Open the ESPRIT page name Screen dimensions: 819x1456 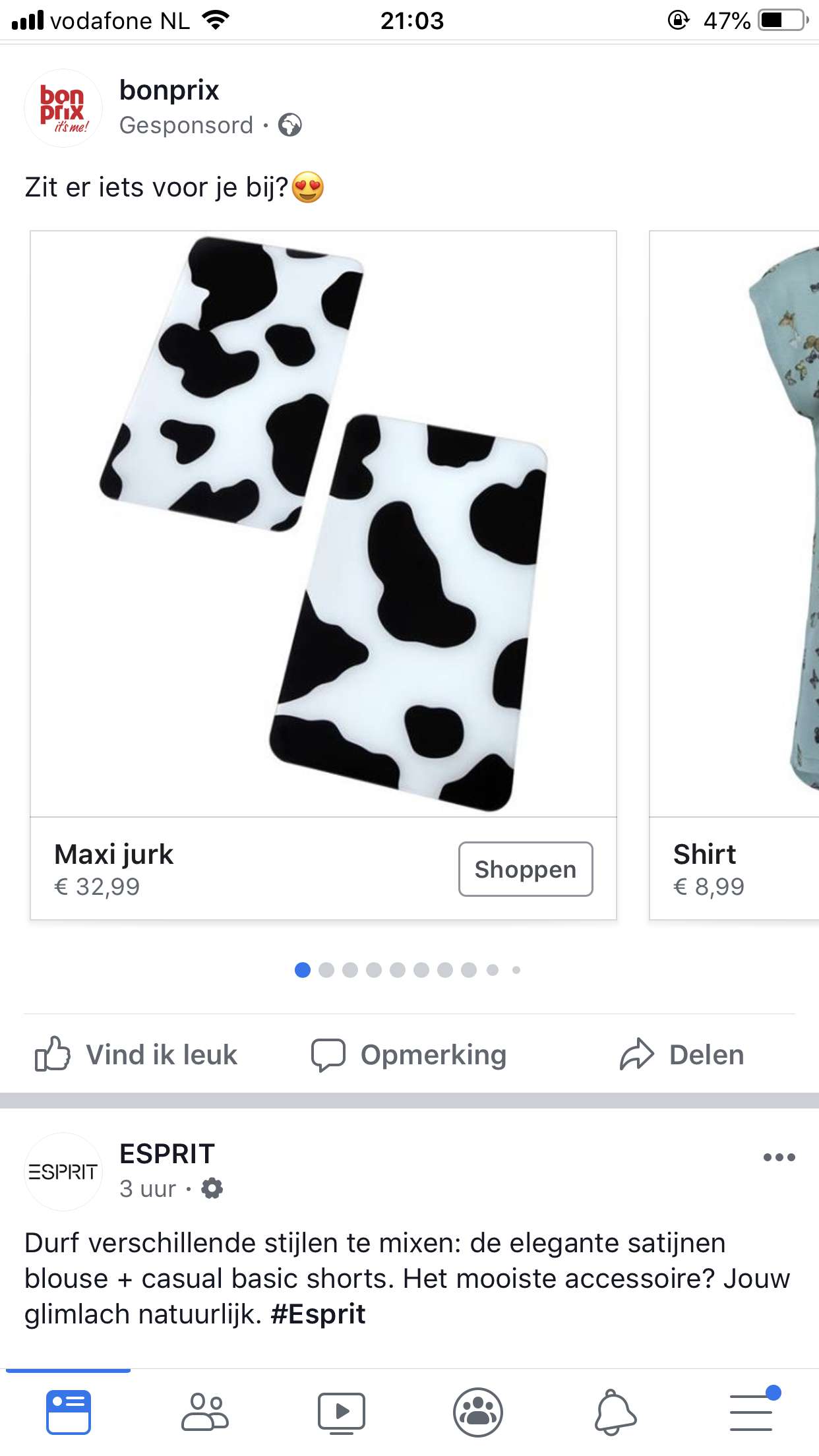(x=167, y=1154)
